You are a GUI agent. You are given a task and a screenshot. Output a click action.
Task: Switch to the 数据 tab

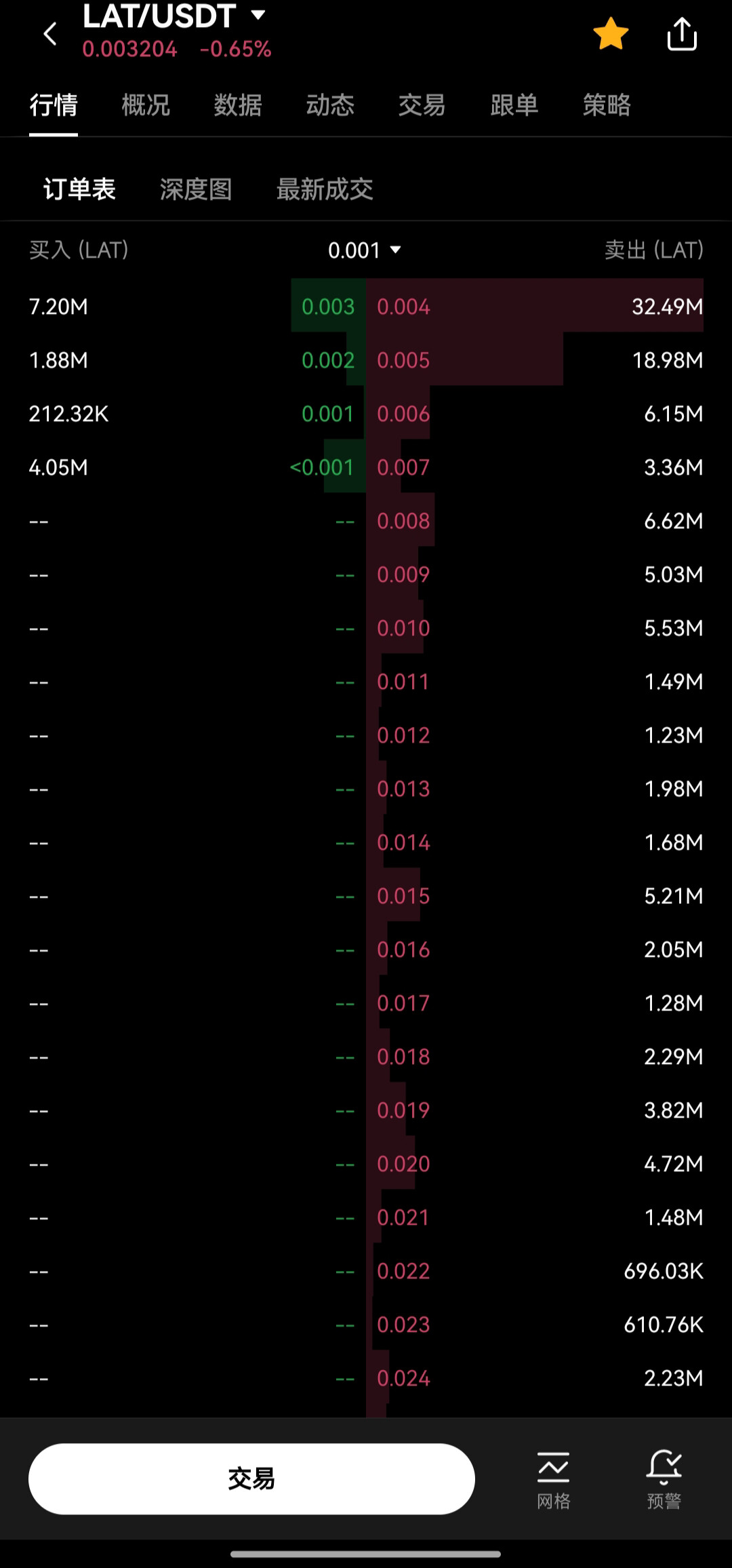(x=238, y=105)
